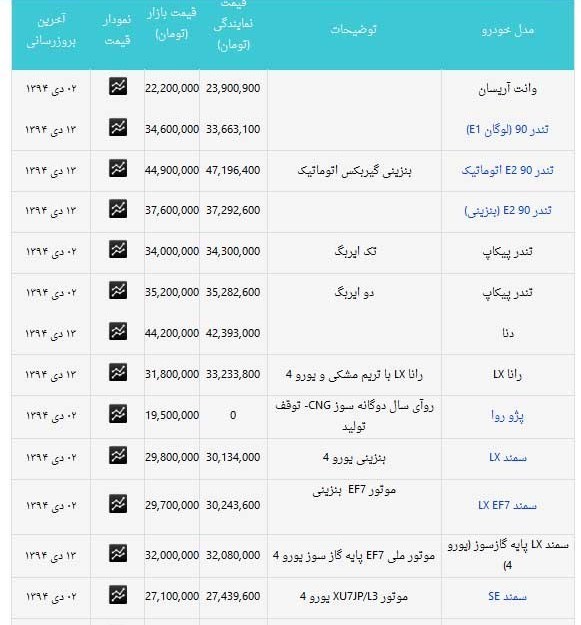Image resolution: width=581 pixels, height=625 pixels.
Task: Tap the price chart icon for سمند SE
Action: coord(118,595)
